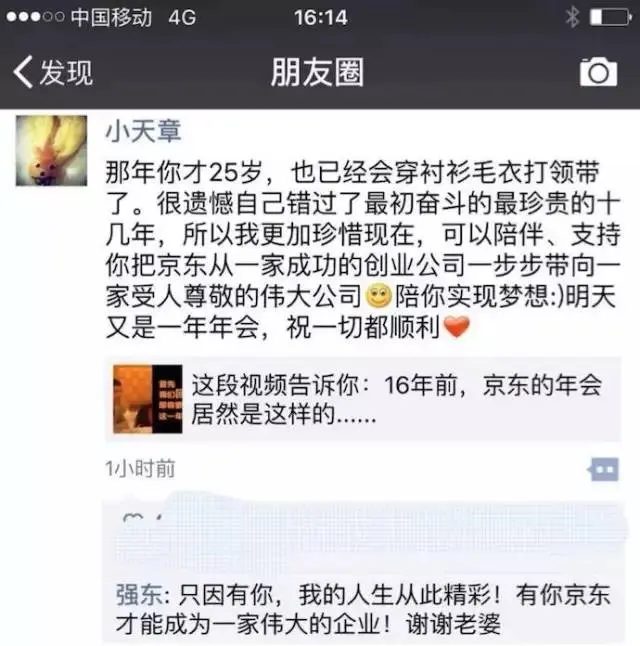Open the camera to post a moment
The height and width of the screenshot is (646, 640).
(598, 72)
